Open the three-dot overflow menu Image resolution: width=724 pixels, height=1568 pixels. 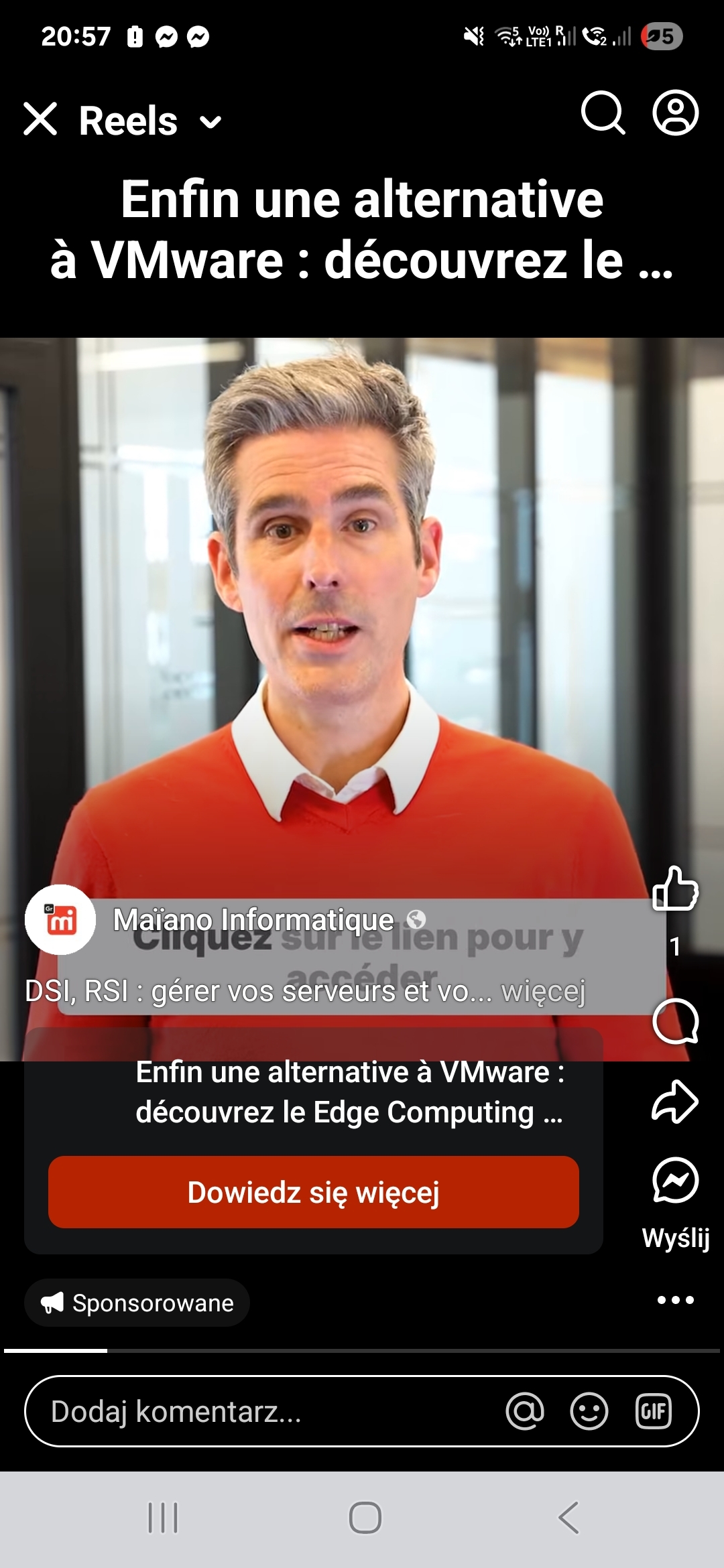tap(675, 1300)
